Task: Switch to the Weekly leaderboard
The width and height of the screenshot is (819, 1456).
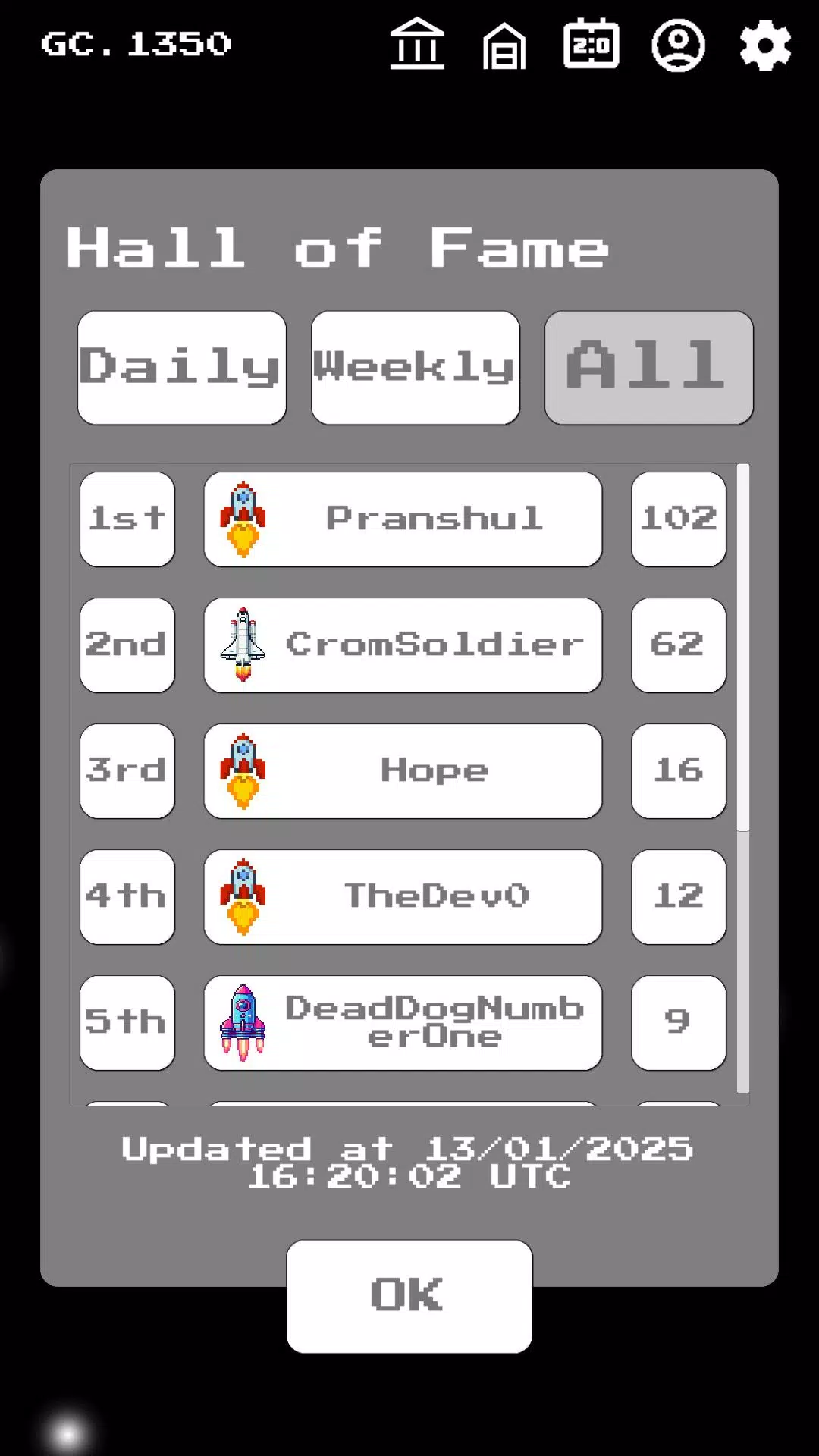Action: 416,368
